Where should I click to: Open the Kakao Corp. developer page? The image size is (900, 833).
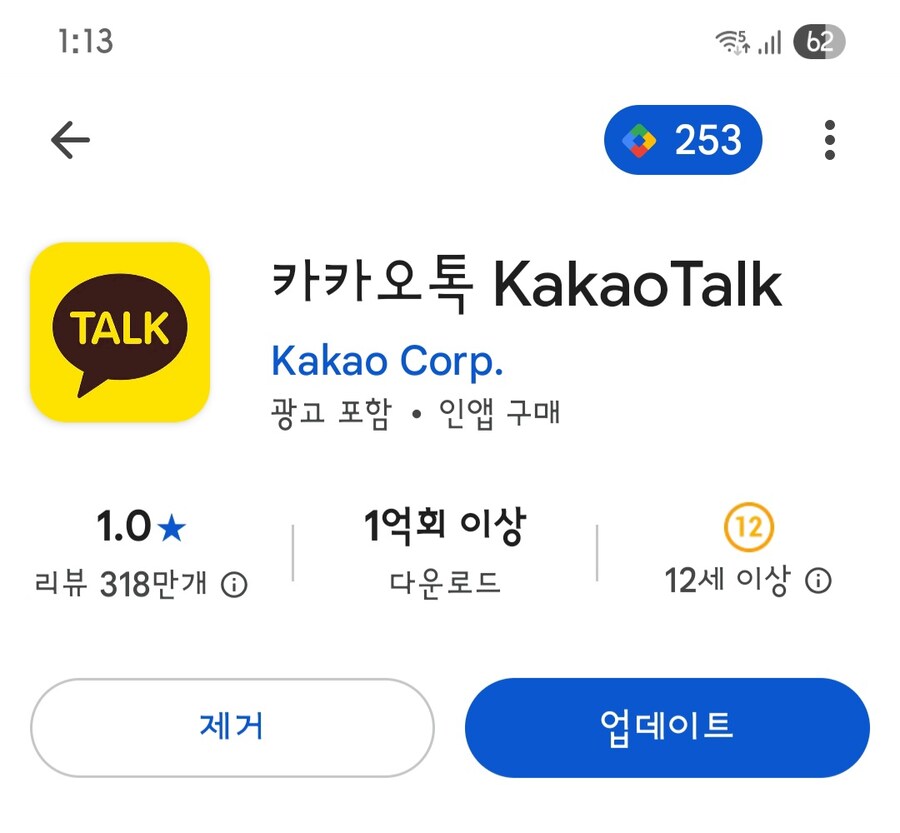386,361
